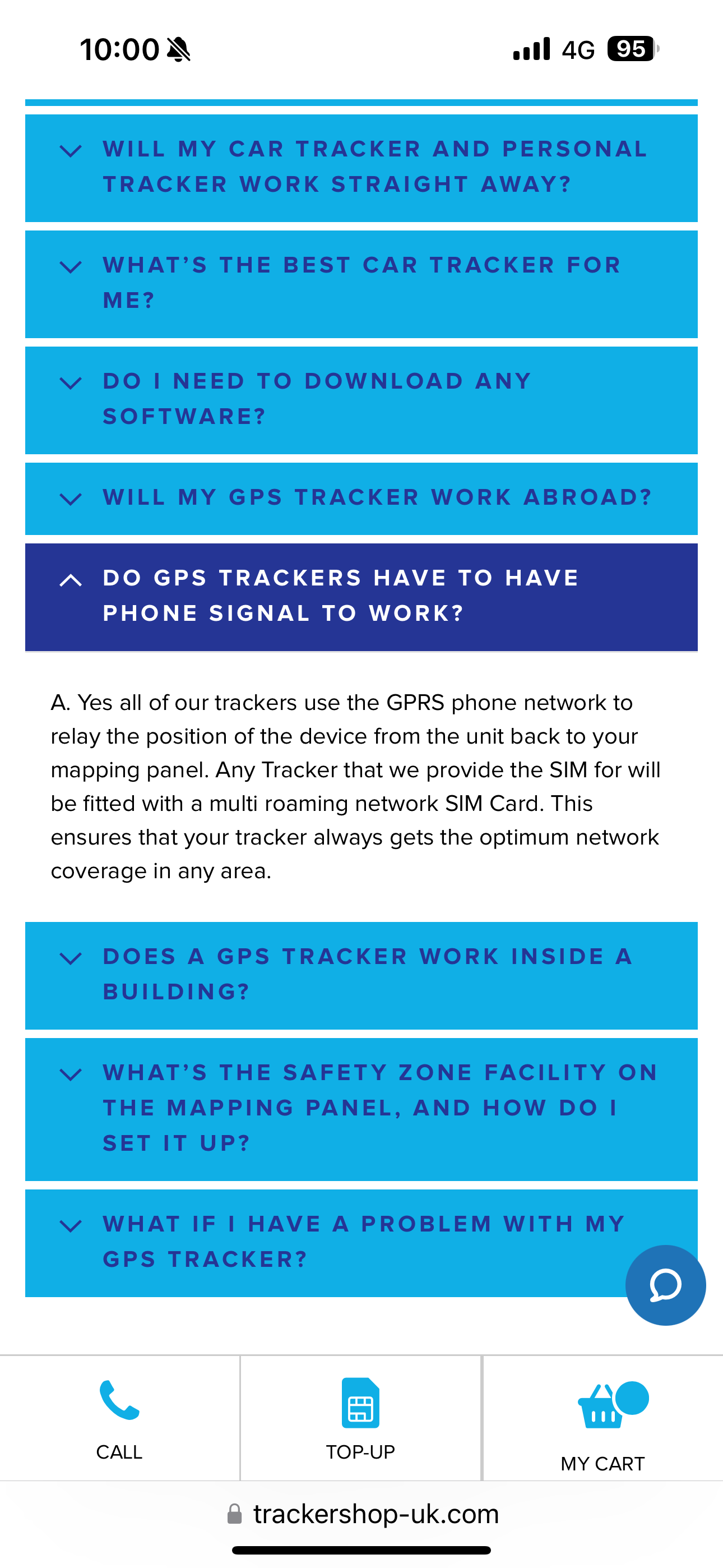Image resolution: width=723 pixels, height=1568 pixels.
Task: Expand 'What's the best car tracker for me?'
Action: [x=361, y=284]
